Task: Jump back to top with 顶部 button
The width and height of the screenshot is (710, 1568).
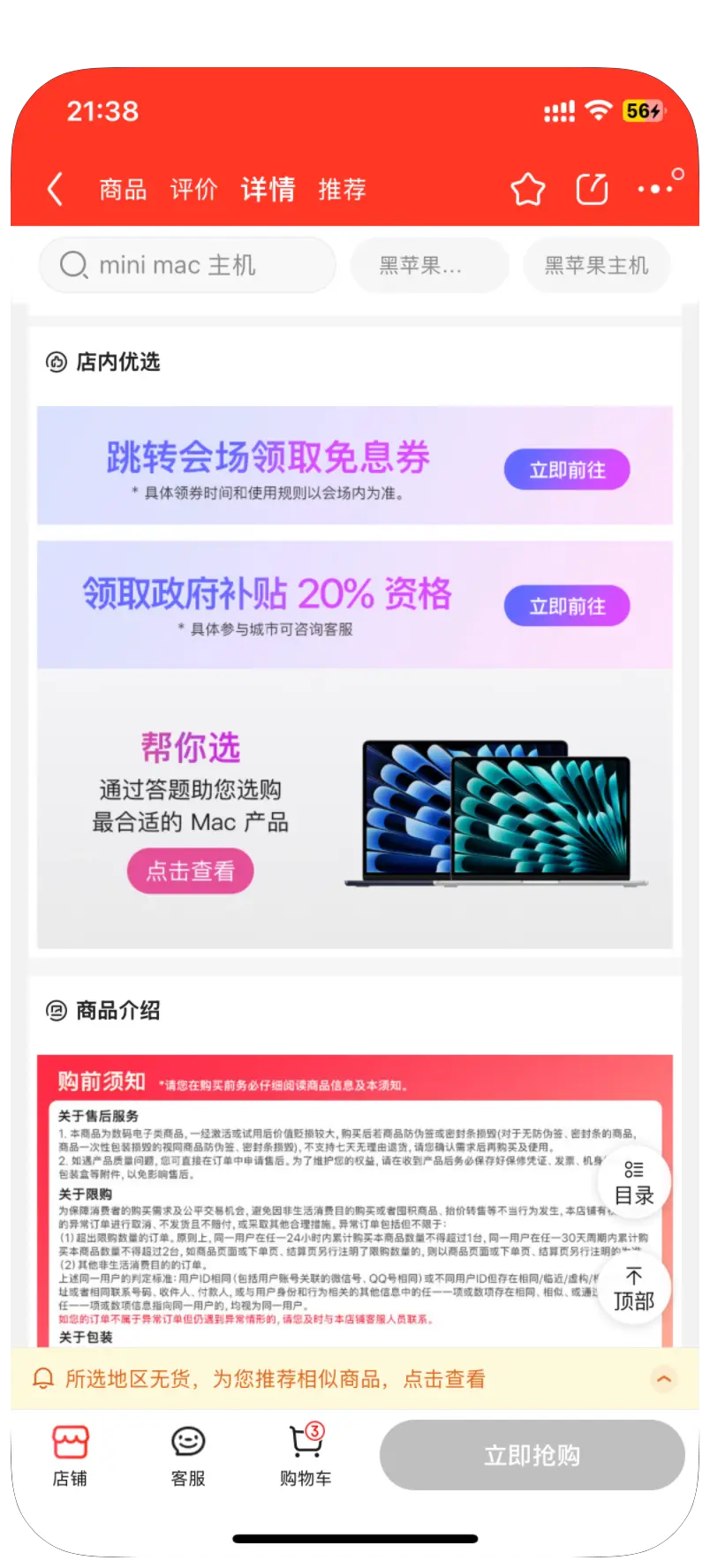Action: click(633, 1289)
